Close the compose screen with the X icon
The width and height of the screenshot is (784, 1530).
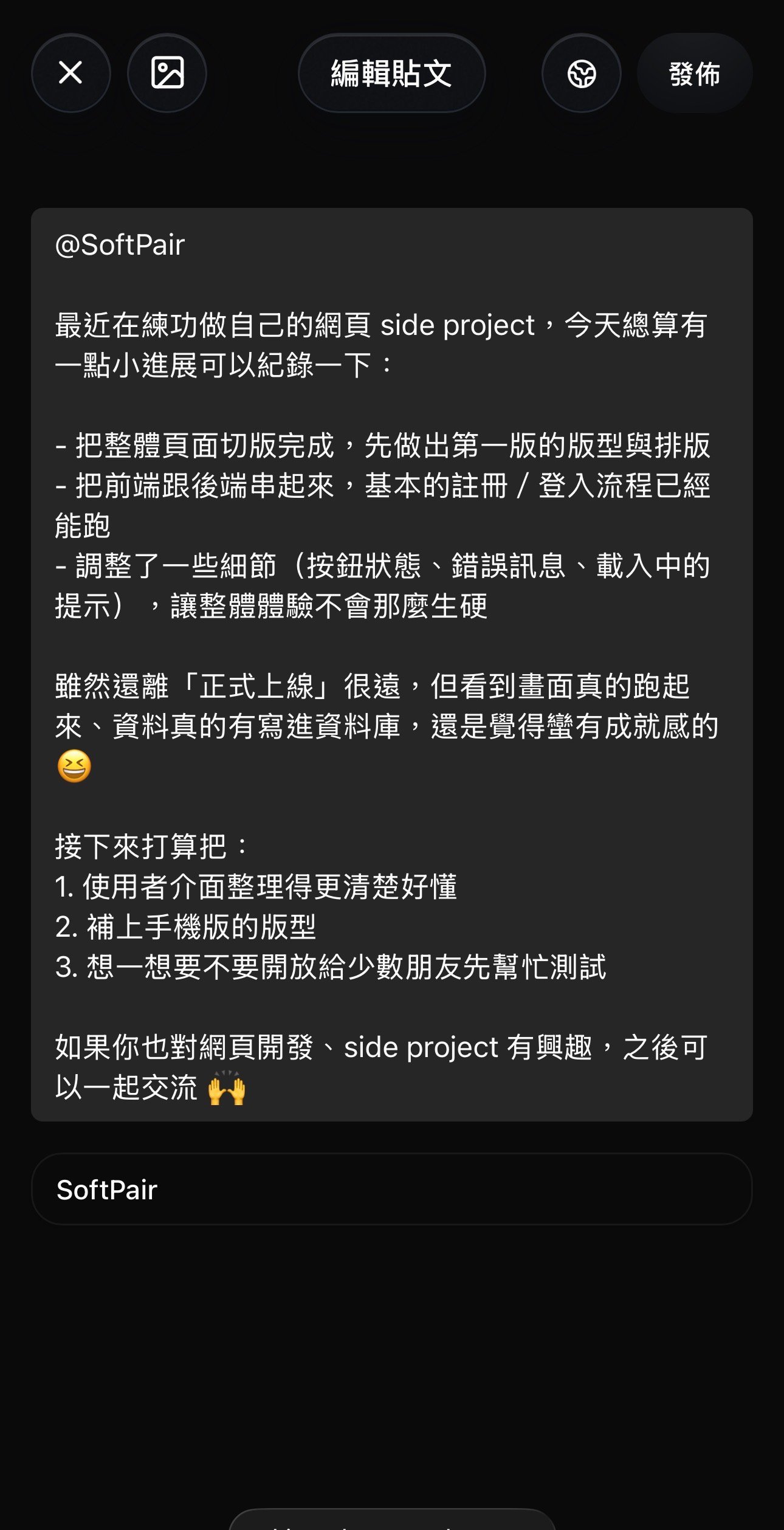70,73
